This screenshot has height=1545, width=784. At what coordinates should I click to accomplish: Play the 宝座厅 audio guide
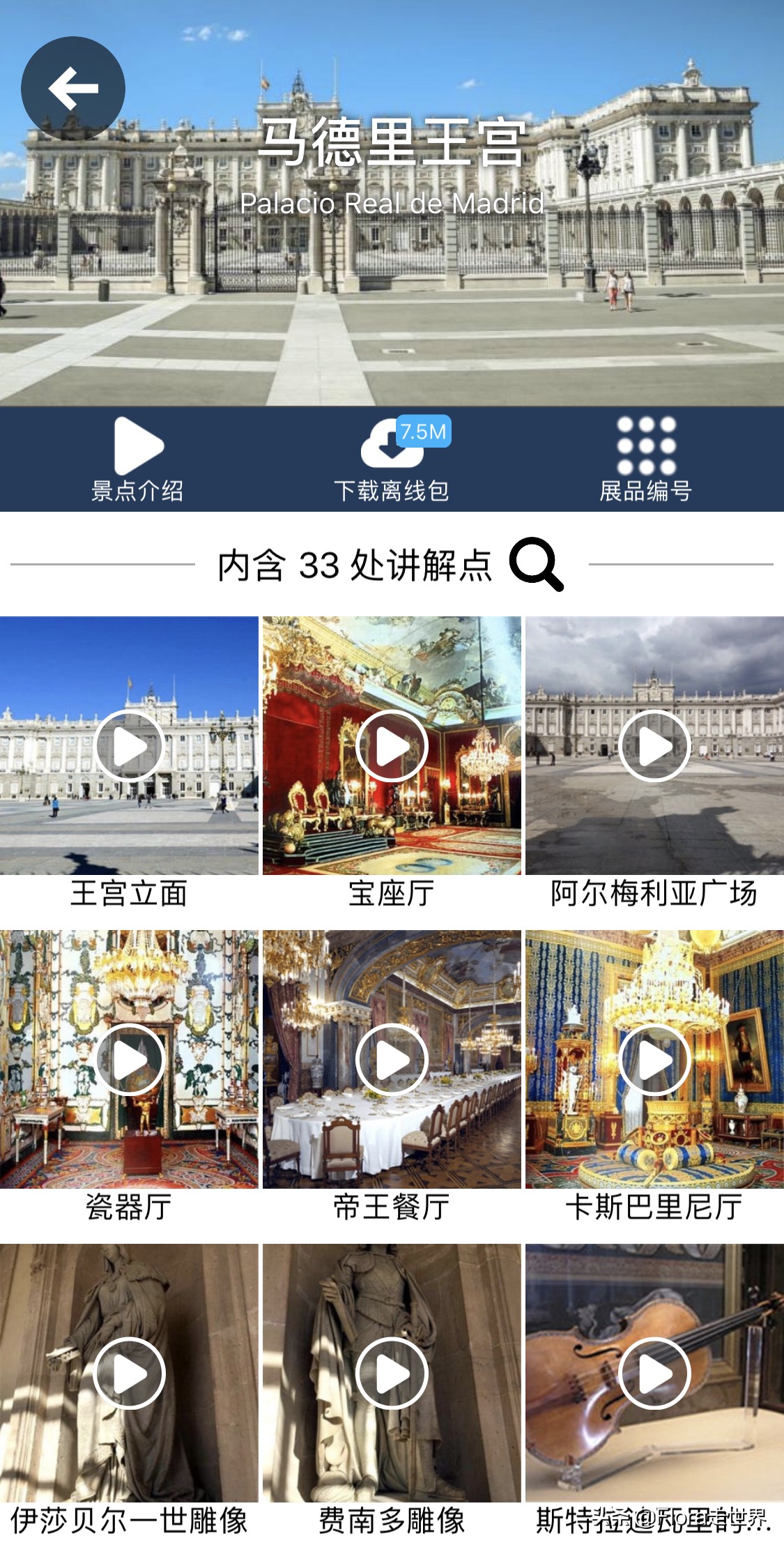click(x=392, y=745)
